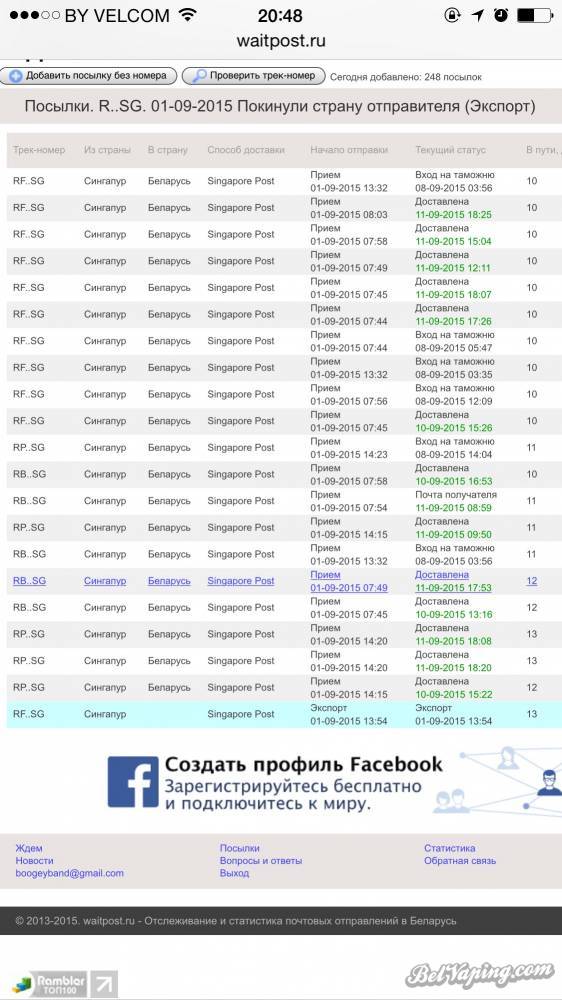Image resolution: width=562 pixels, height=1000 pixels.
Task: Open 'Обратная связь' feedback link
Action: coord(460,860)
